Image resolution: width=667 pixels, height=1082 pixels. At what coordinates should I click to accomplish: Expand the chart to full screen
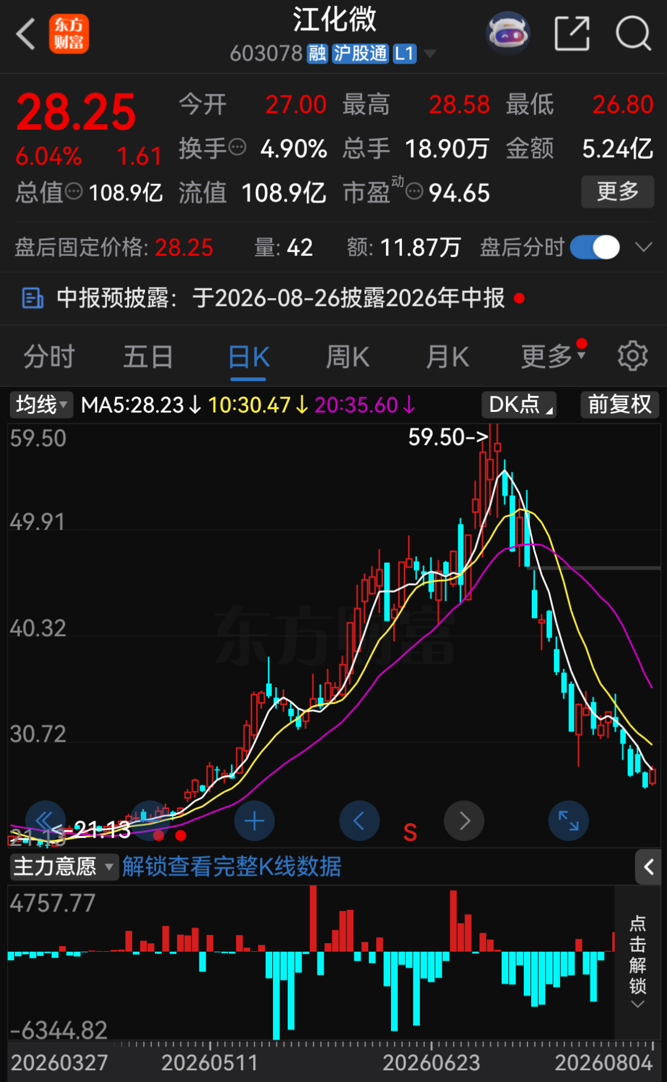click(x=568, y=820)
